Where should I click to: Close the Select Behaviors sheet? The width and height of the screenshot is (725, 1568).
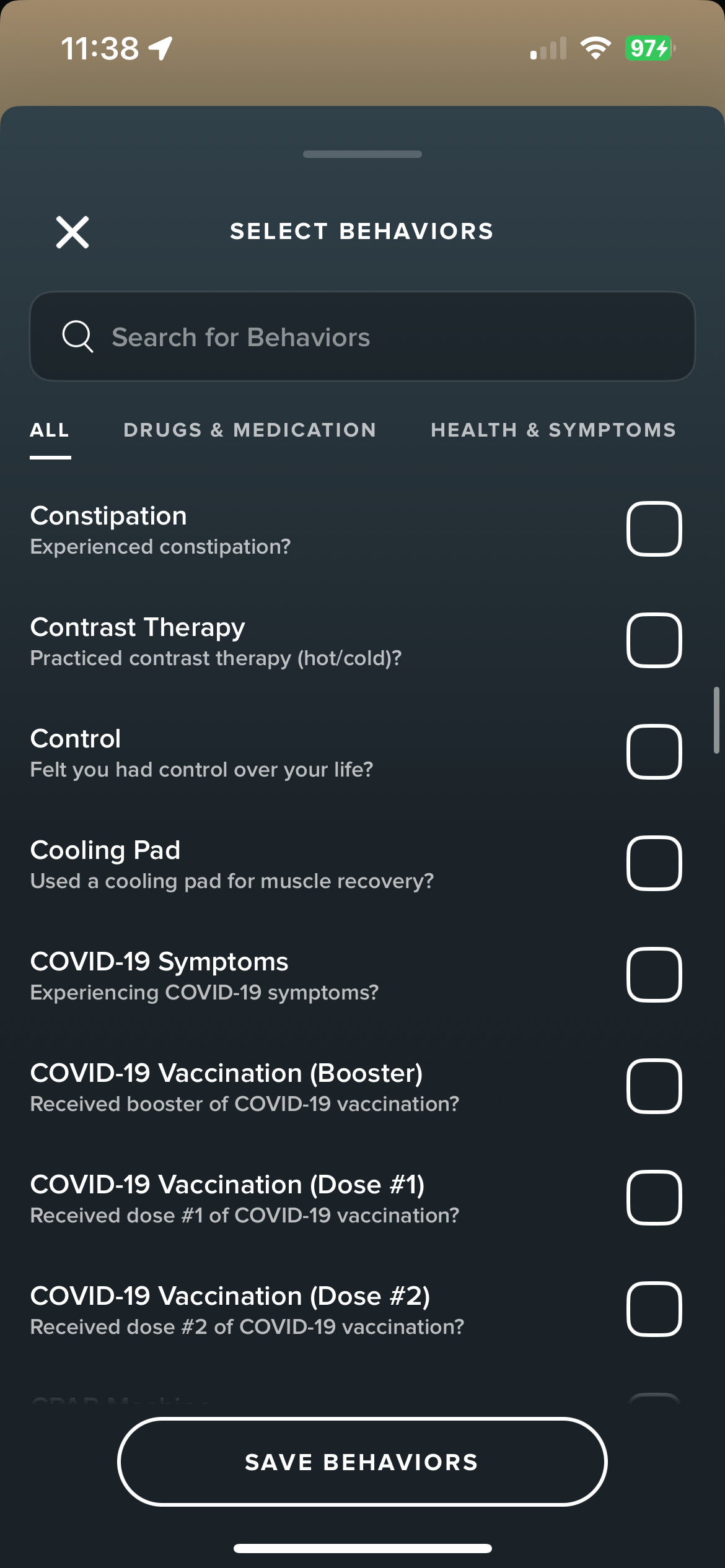(x=72, y=232)
